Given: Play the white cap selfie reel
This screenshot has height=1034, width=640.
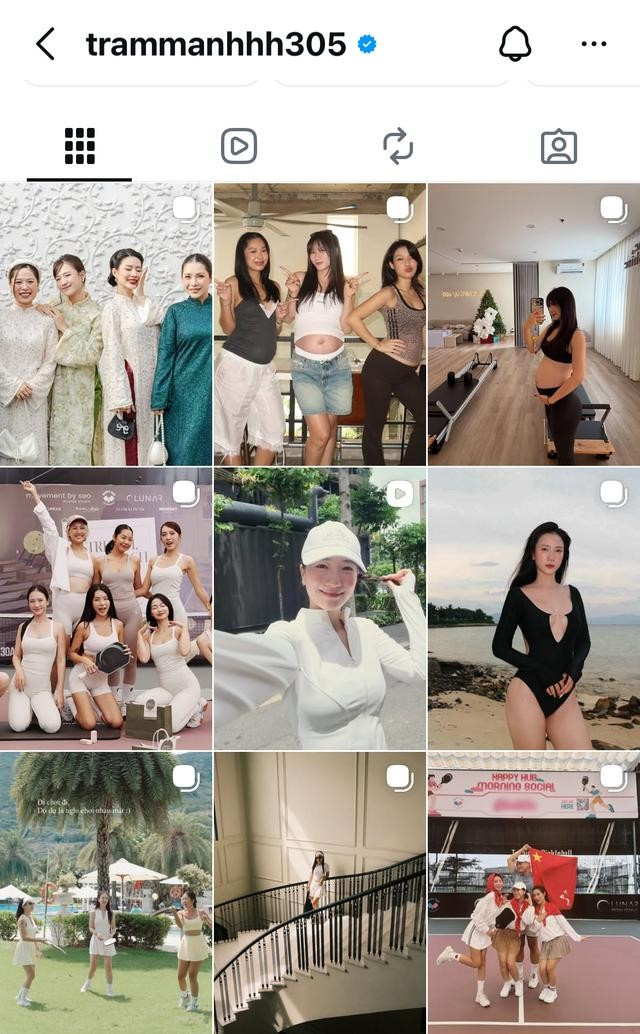Looking at the screenshot, I should pyautogui.click(x=320, y=609).
